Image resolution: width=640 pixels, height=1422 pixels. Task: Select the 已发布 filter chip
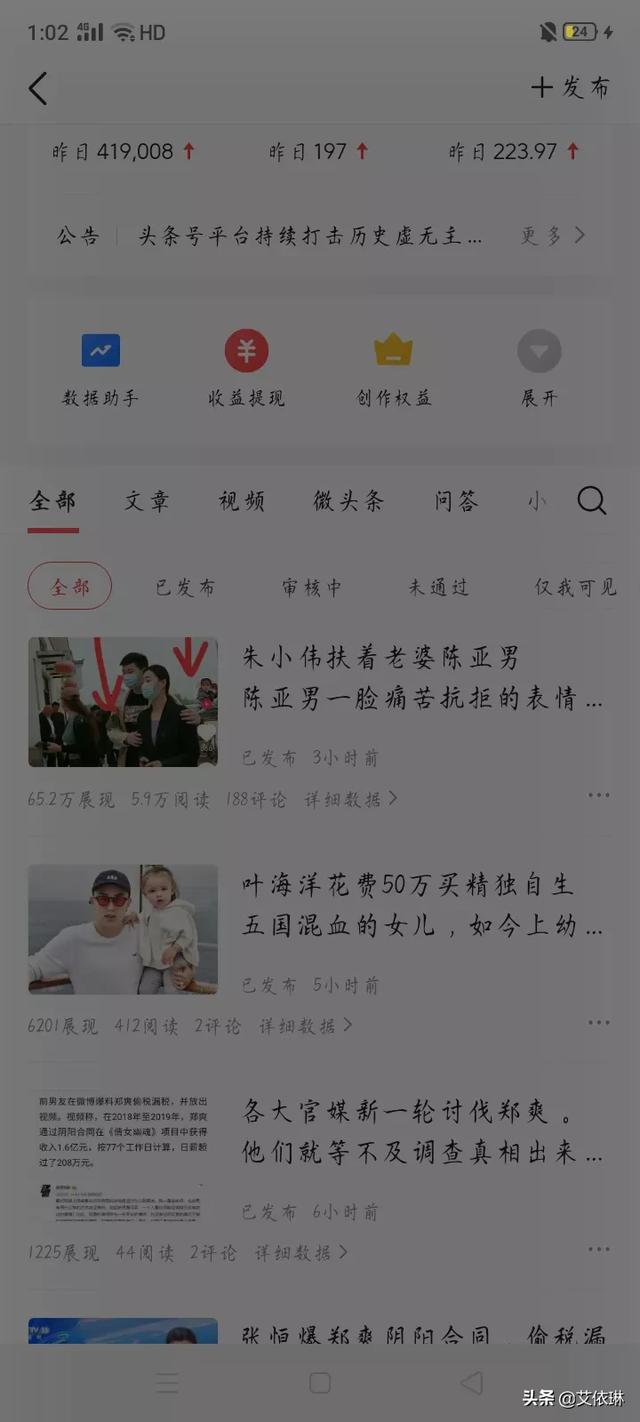click(185, 587)
